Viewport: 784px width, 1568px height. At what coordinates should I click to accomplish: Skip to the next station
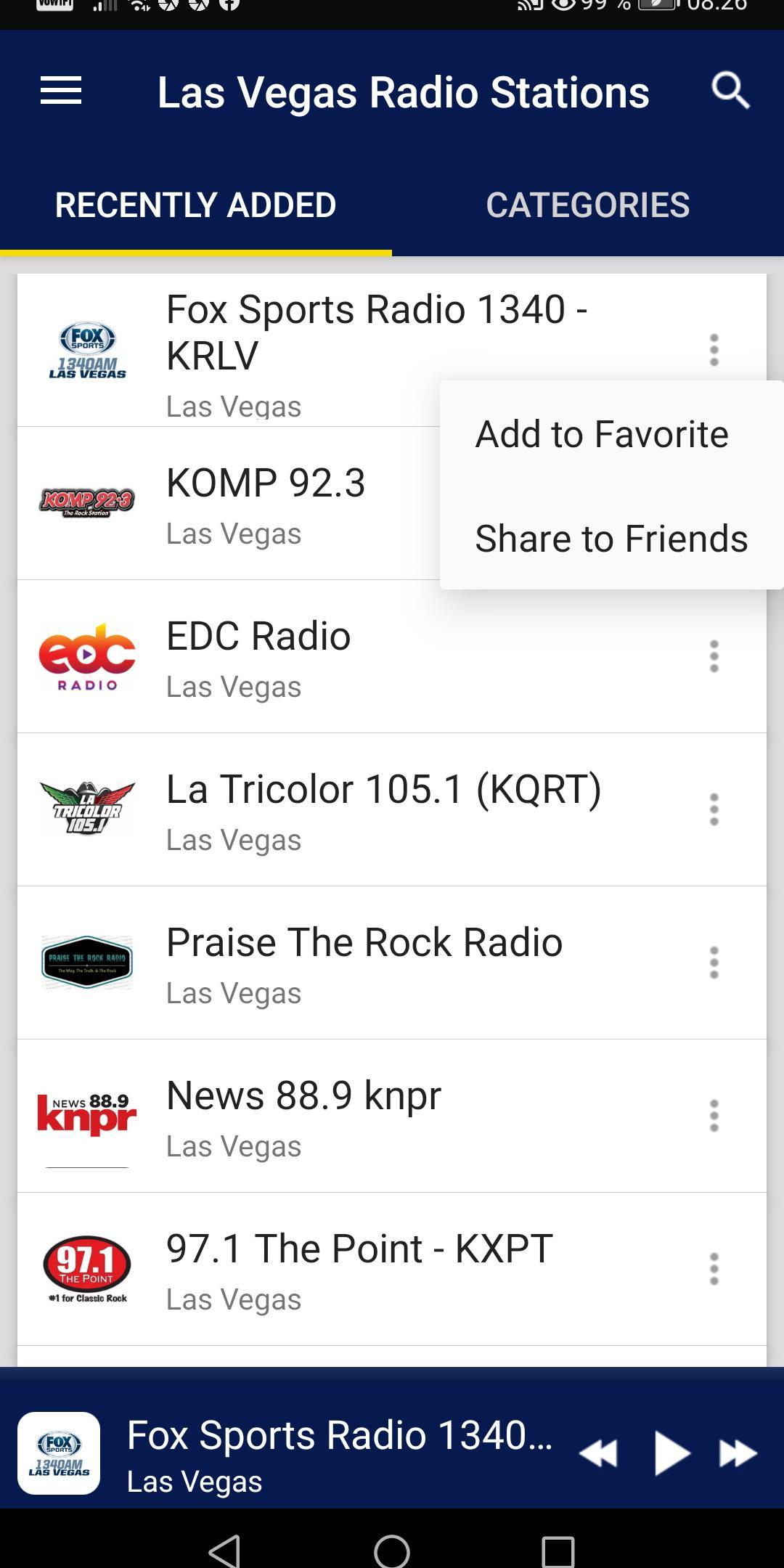[738, 1453]
